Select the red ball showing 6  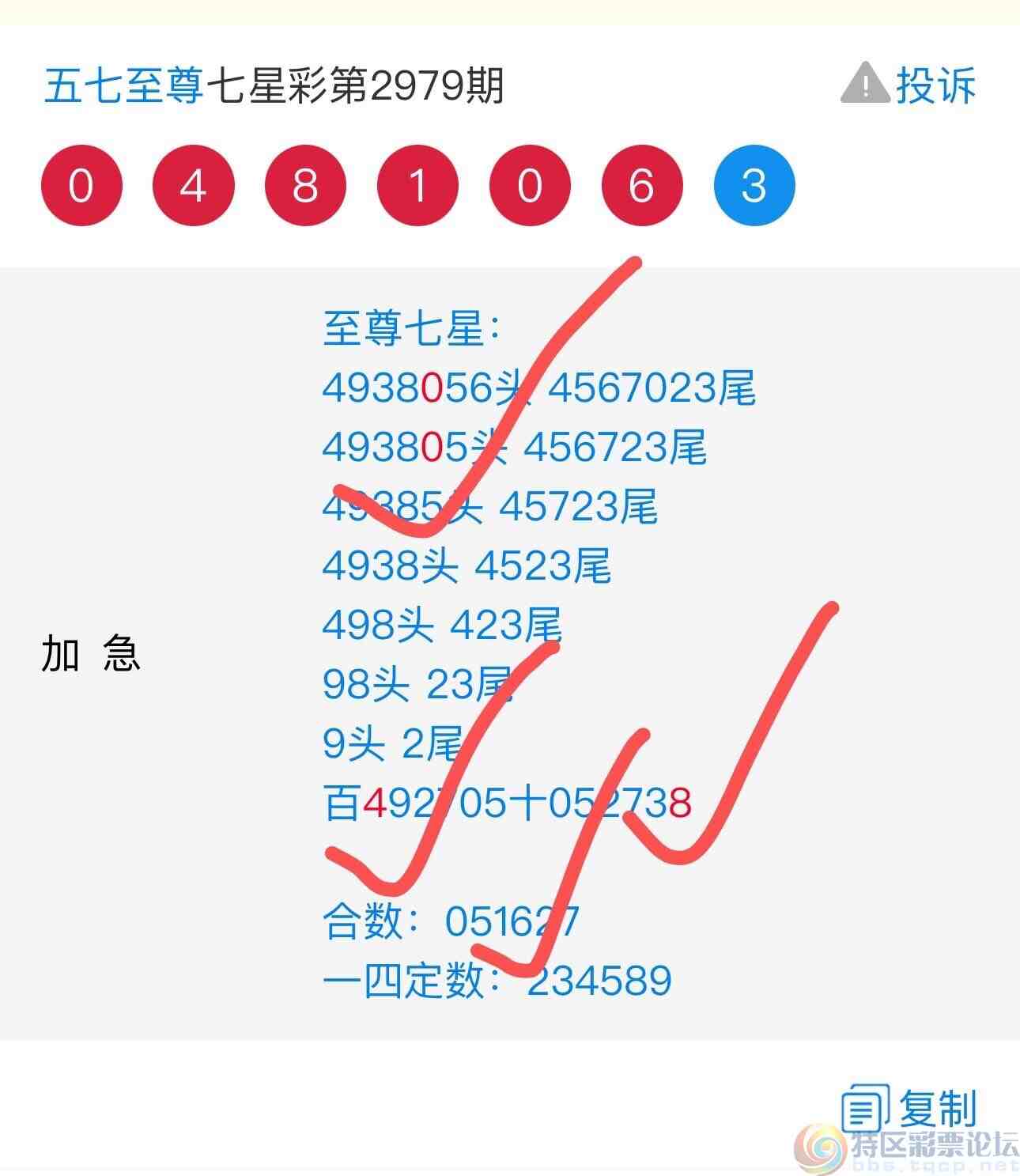(641, 186)
